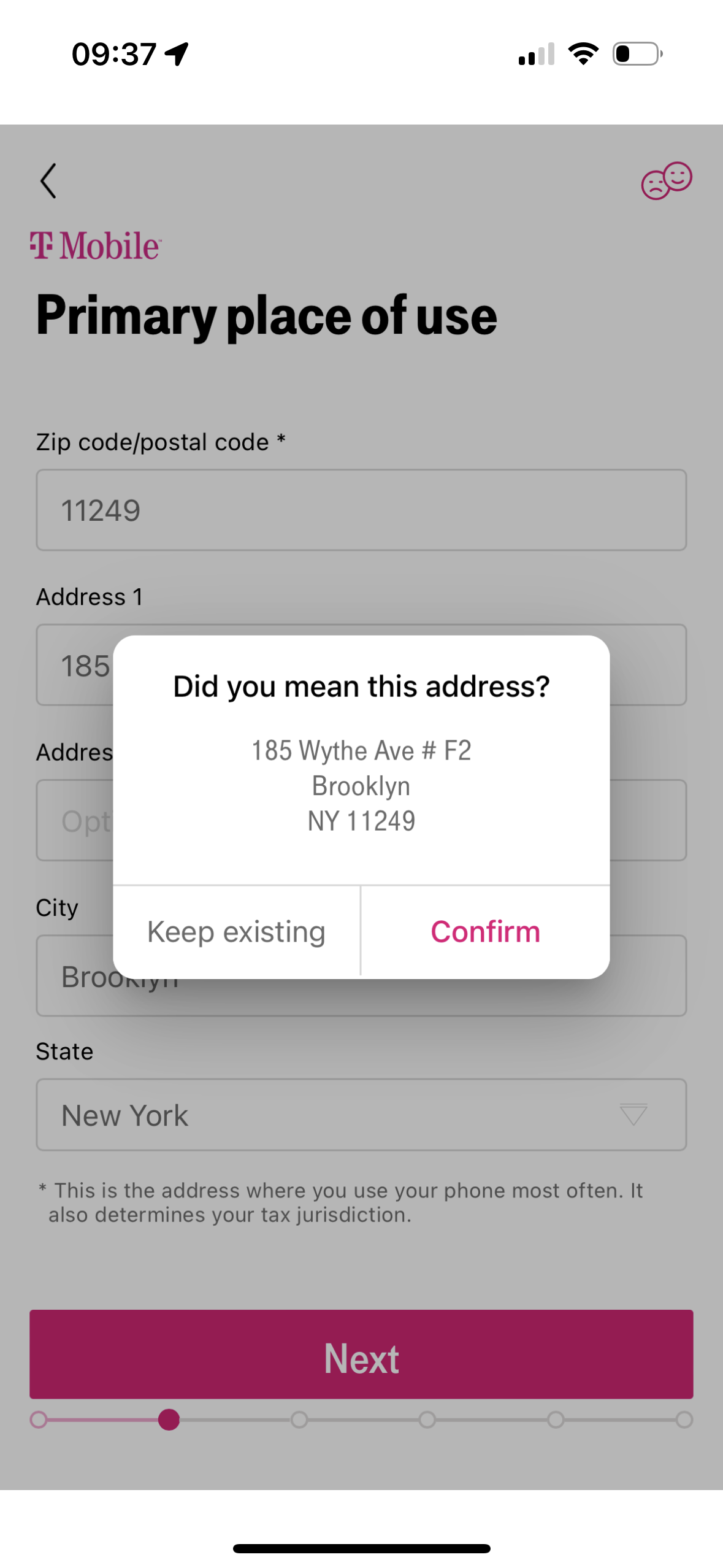Confirm the suggested address
Viewport: 723px width, 1568px height.
[x=485, y=931]
